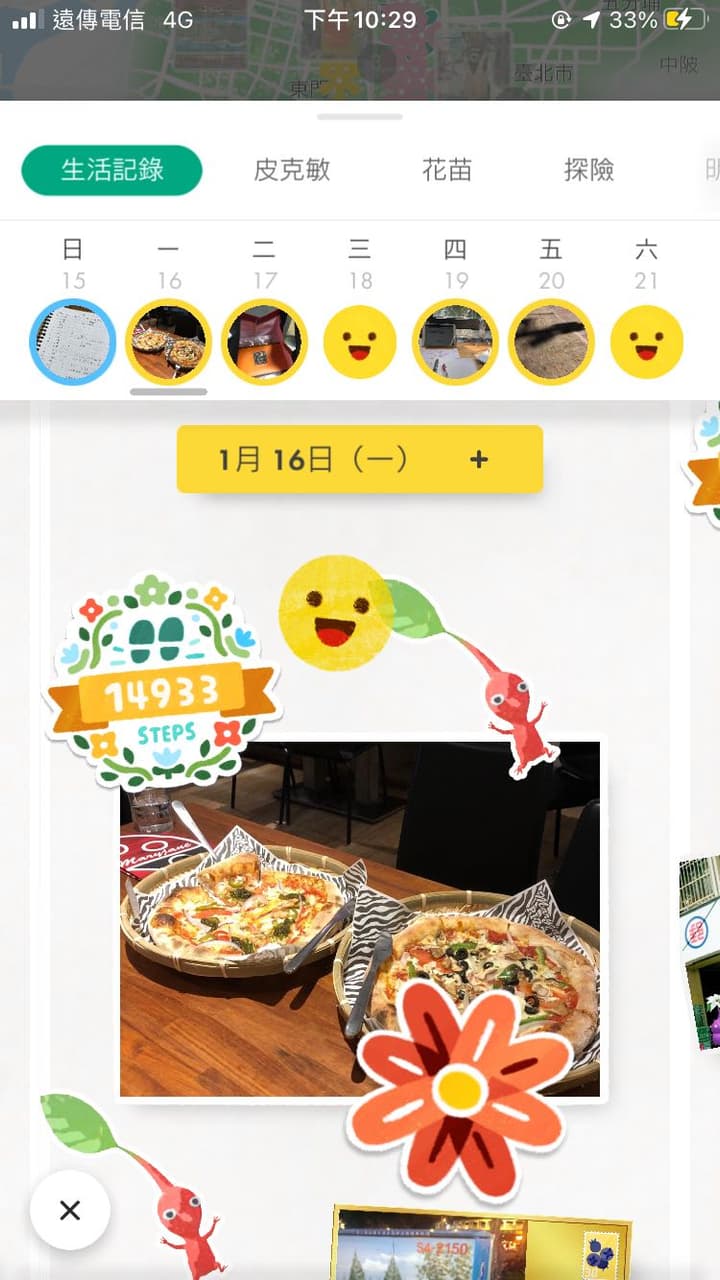This screenshot has width=720, height=1280.
Task: Add to the 1月16日 entry with plus
Action: 479,459
